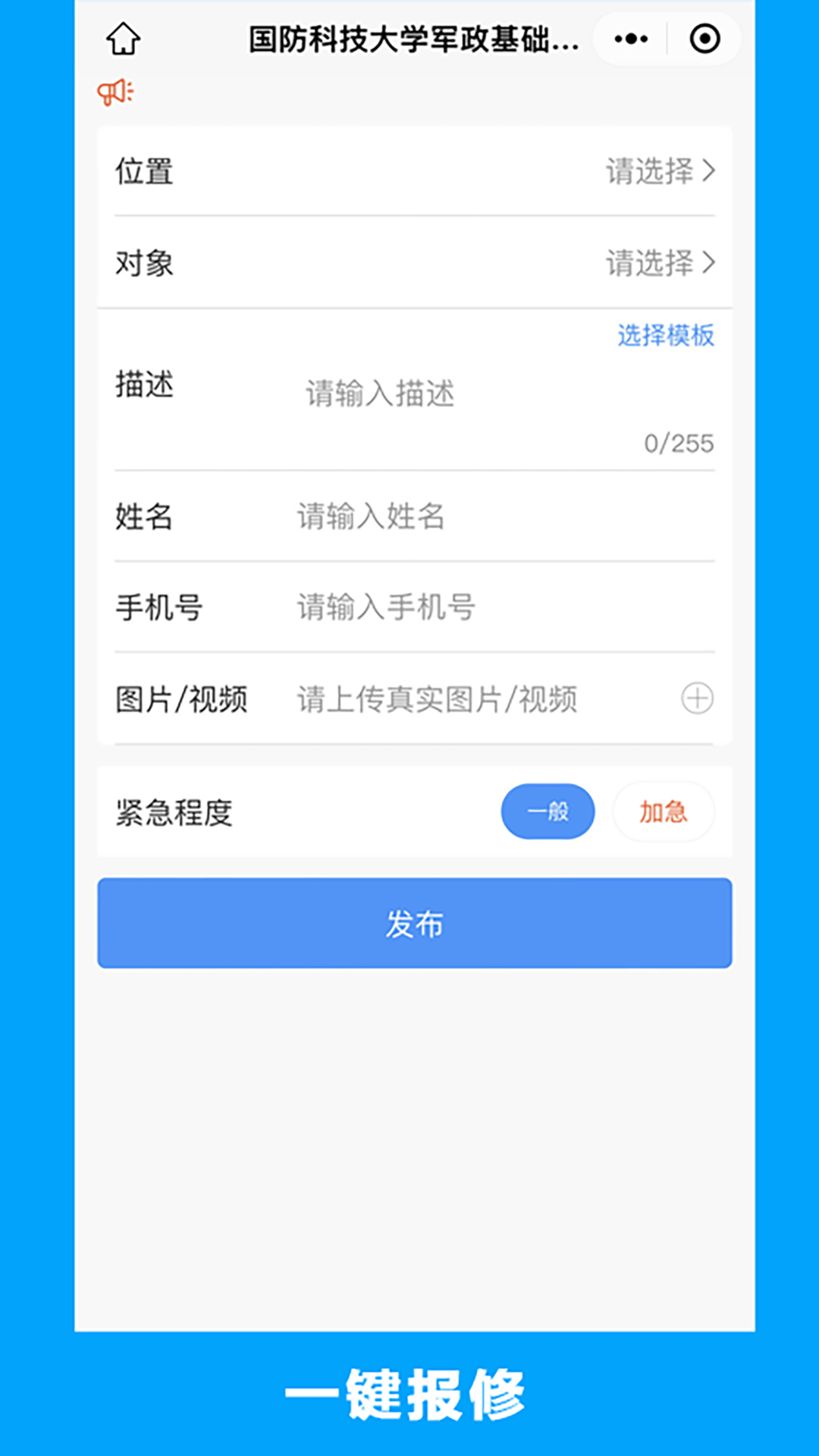Tap the 0/255 character counter area
The image size is (819, 1456).
point(678,443)
